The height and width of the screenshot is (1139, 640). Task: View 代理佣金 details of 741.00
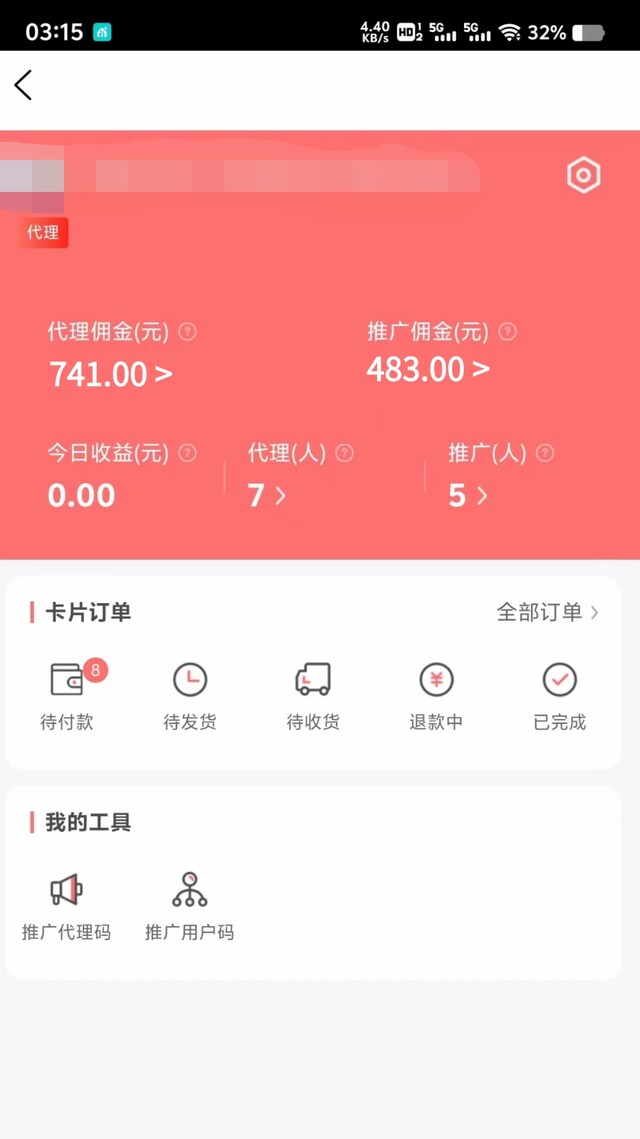(111, 375)
